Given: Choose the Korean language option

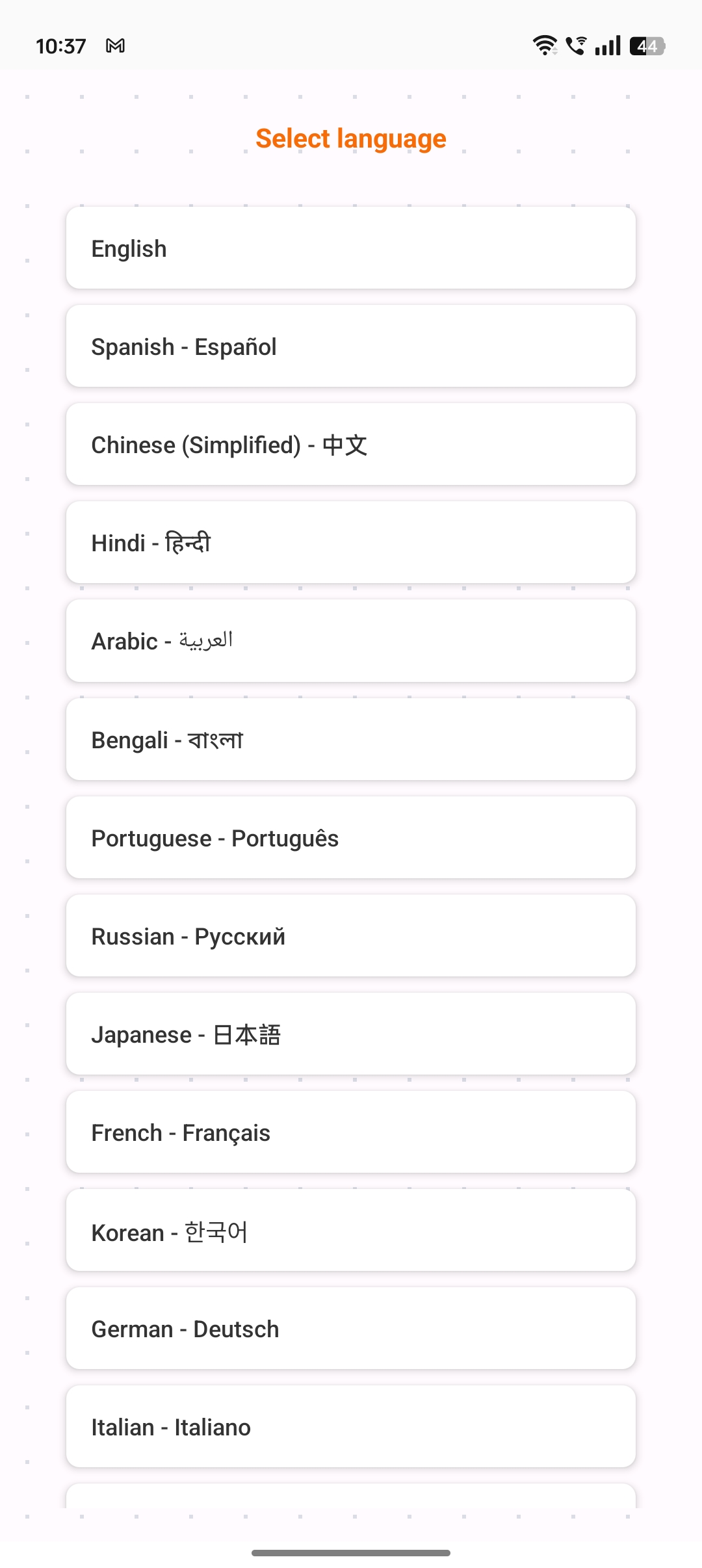Looking at the screenshot, I should (x=351, y=1231).
